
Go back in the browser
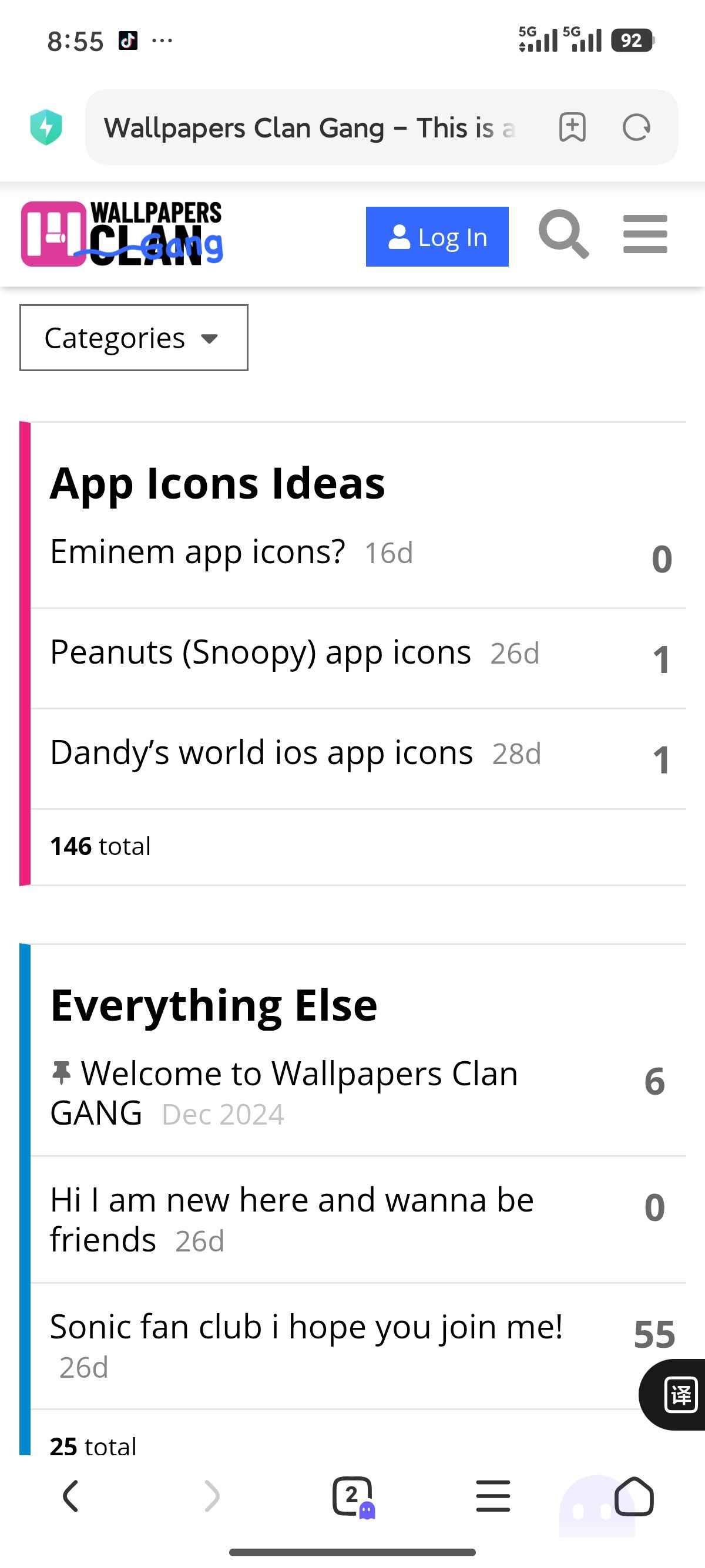[70, 1496]
